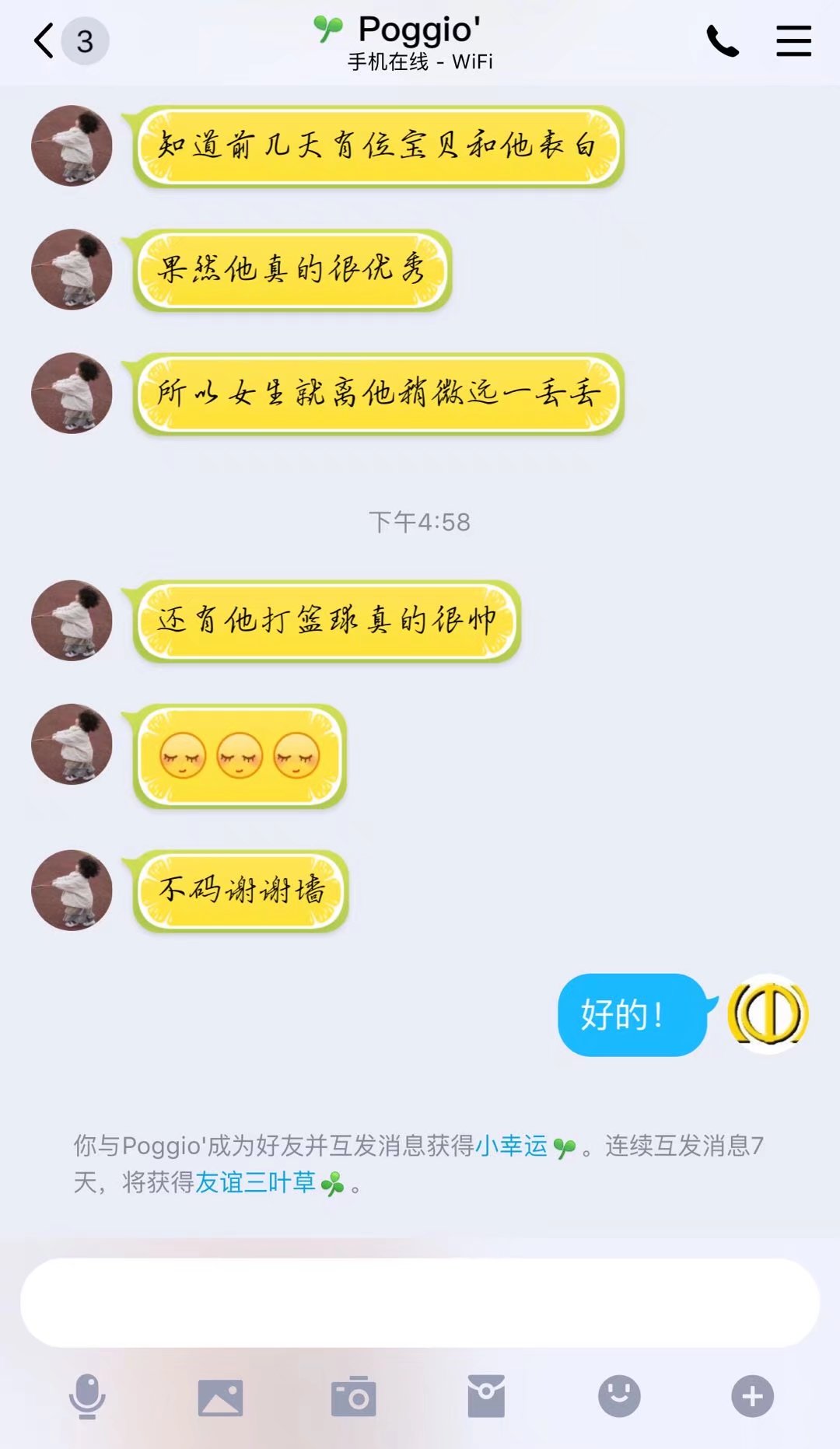The height and width of the screenshot is (1449, 840).
Task: Open the chat settings menu
Action: (793, 41)
